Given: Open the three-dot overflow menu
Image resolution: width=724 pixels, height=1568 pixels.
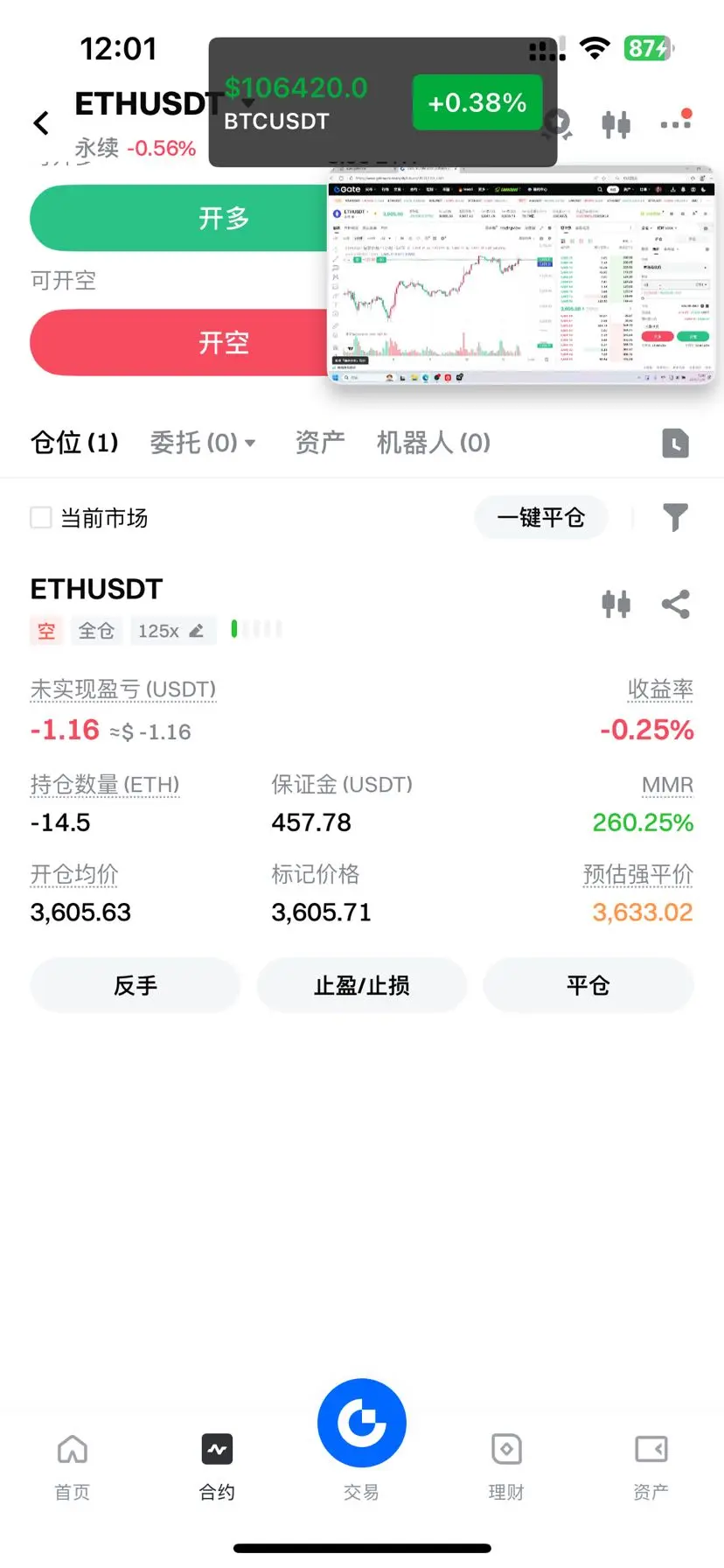Looking at the screenshot, I should tap(676, 122).
